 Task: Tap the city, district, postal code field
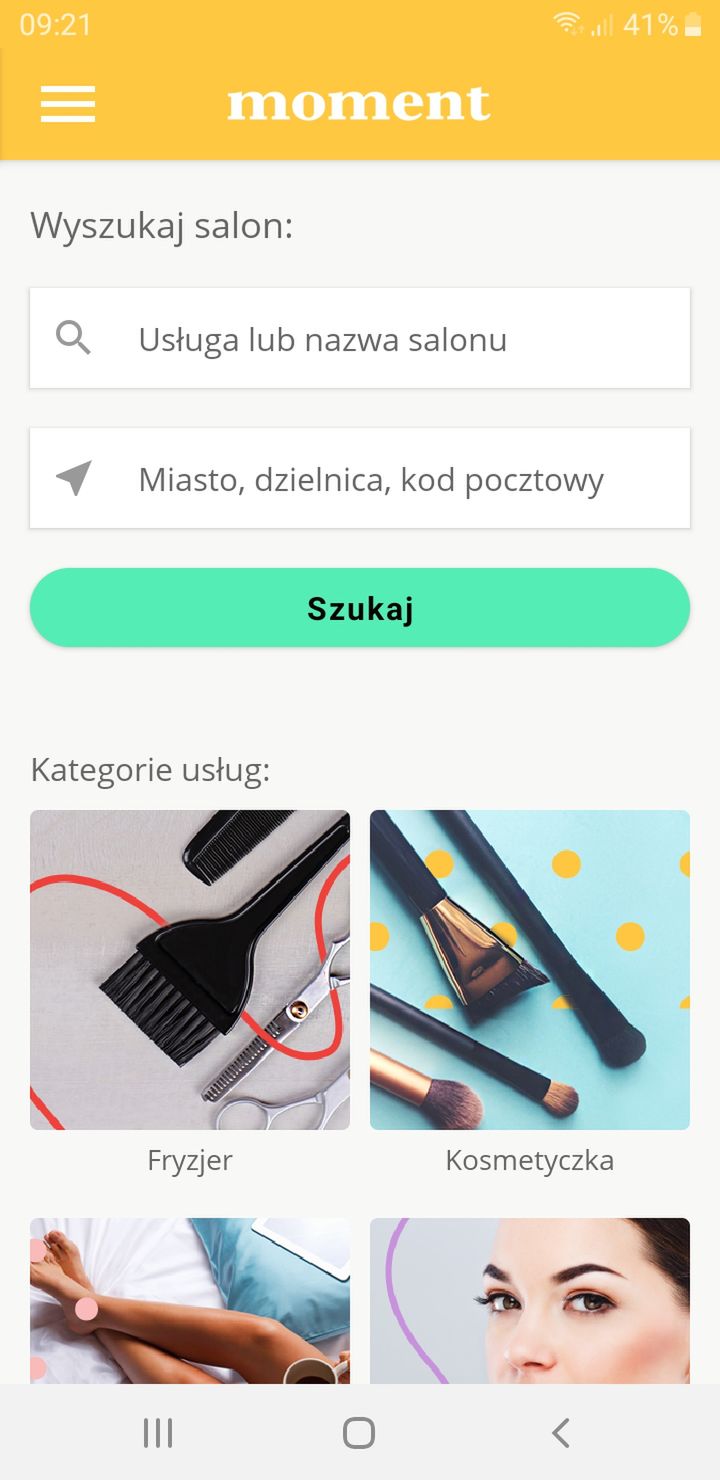pos(360,478)
